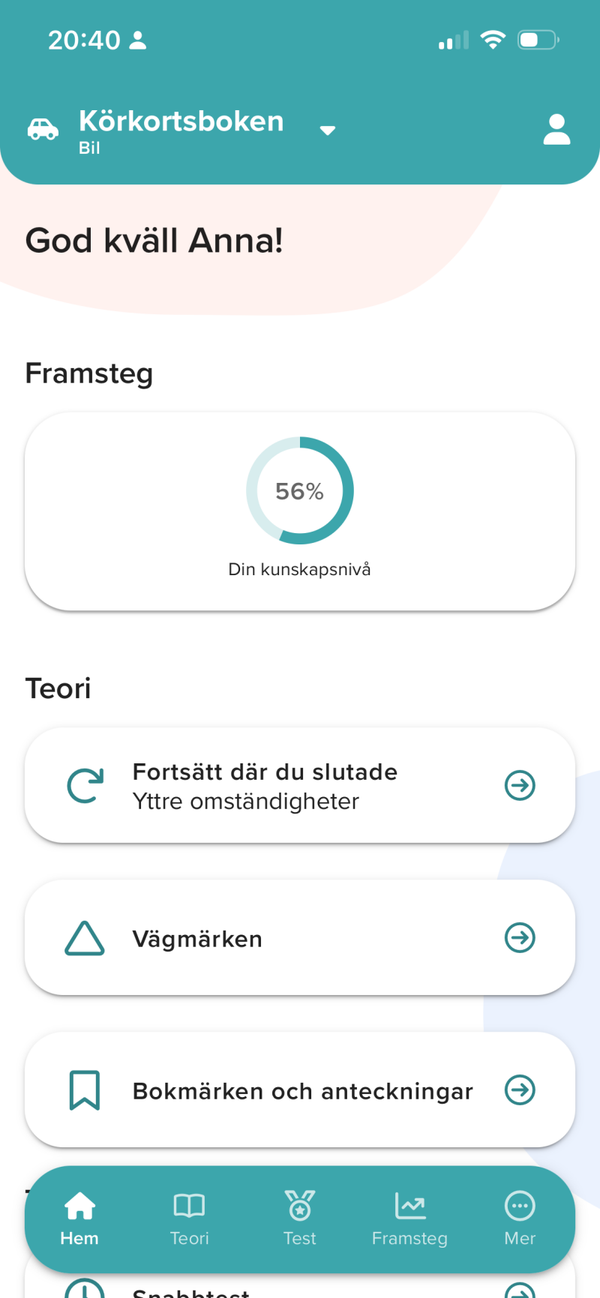
Task: Open Bokmärken och anteckningar
Action: point(300,1090)
